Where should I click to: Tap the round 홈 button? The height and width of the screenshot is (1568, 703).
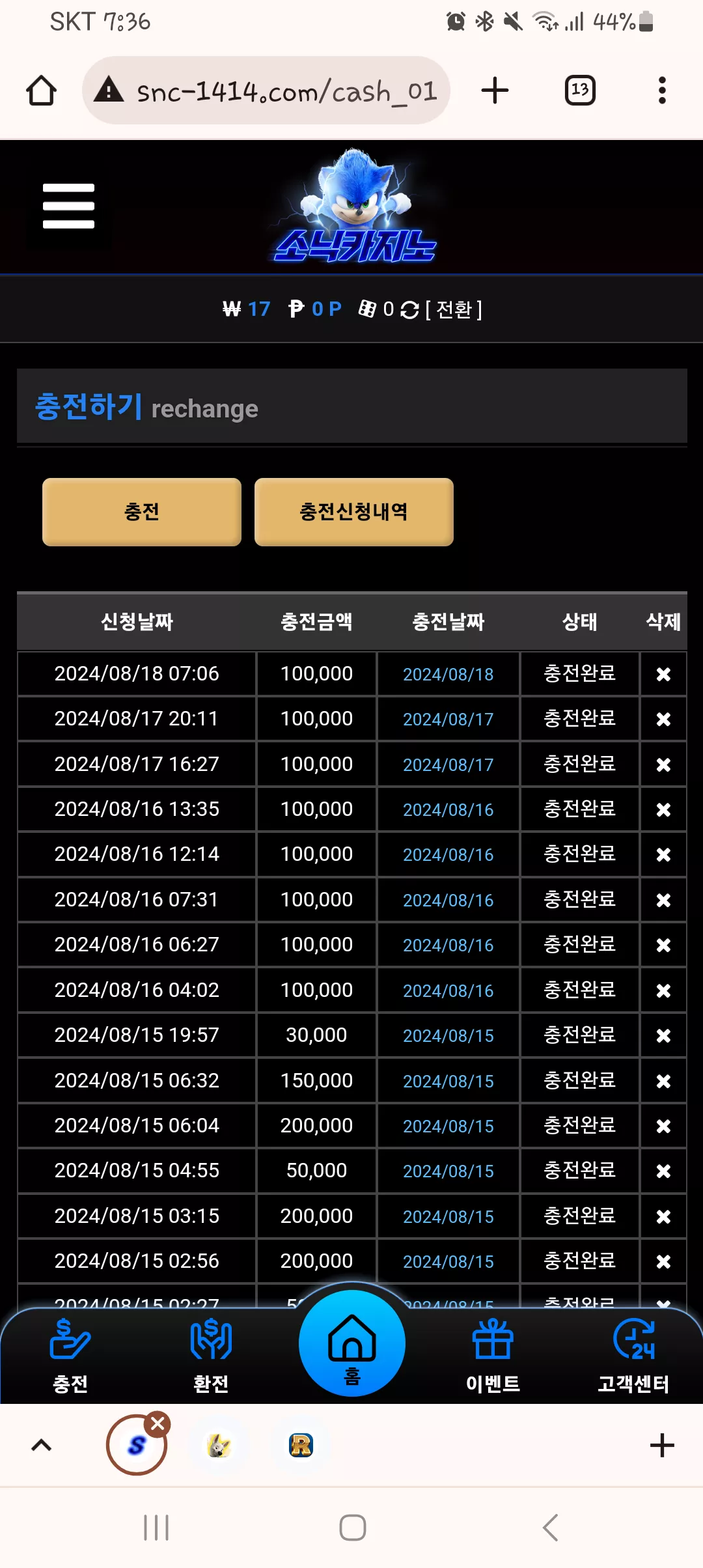click(x=352, y=1343)
